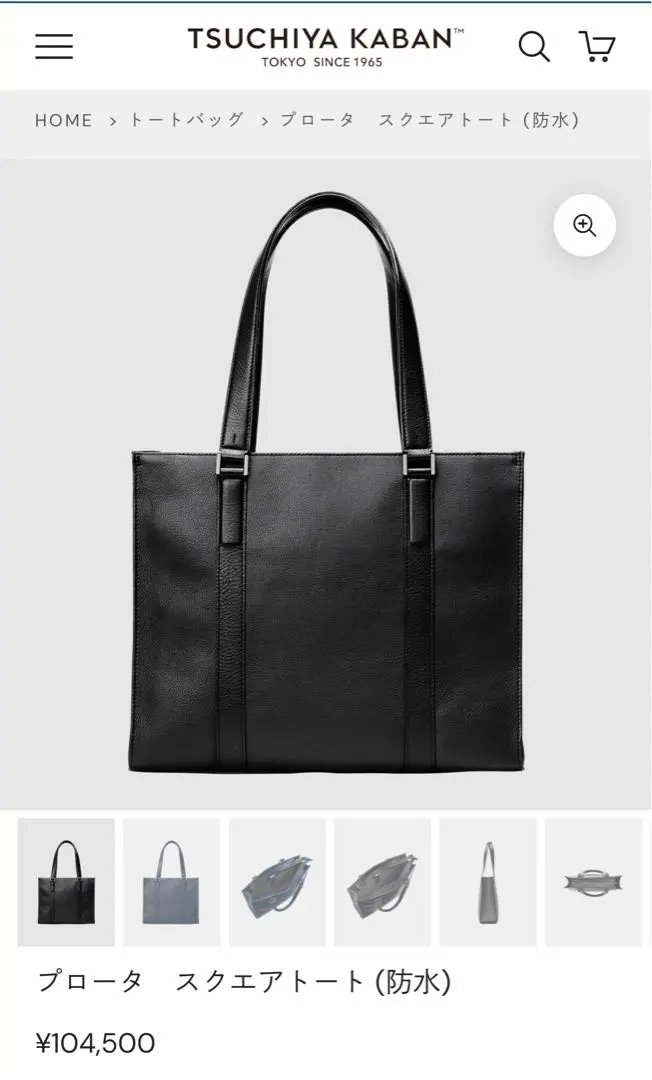Select the third open-top view thumbnail
Image resolution: width=652 pixels, height=1080 pixels.
click(277, 882)
